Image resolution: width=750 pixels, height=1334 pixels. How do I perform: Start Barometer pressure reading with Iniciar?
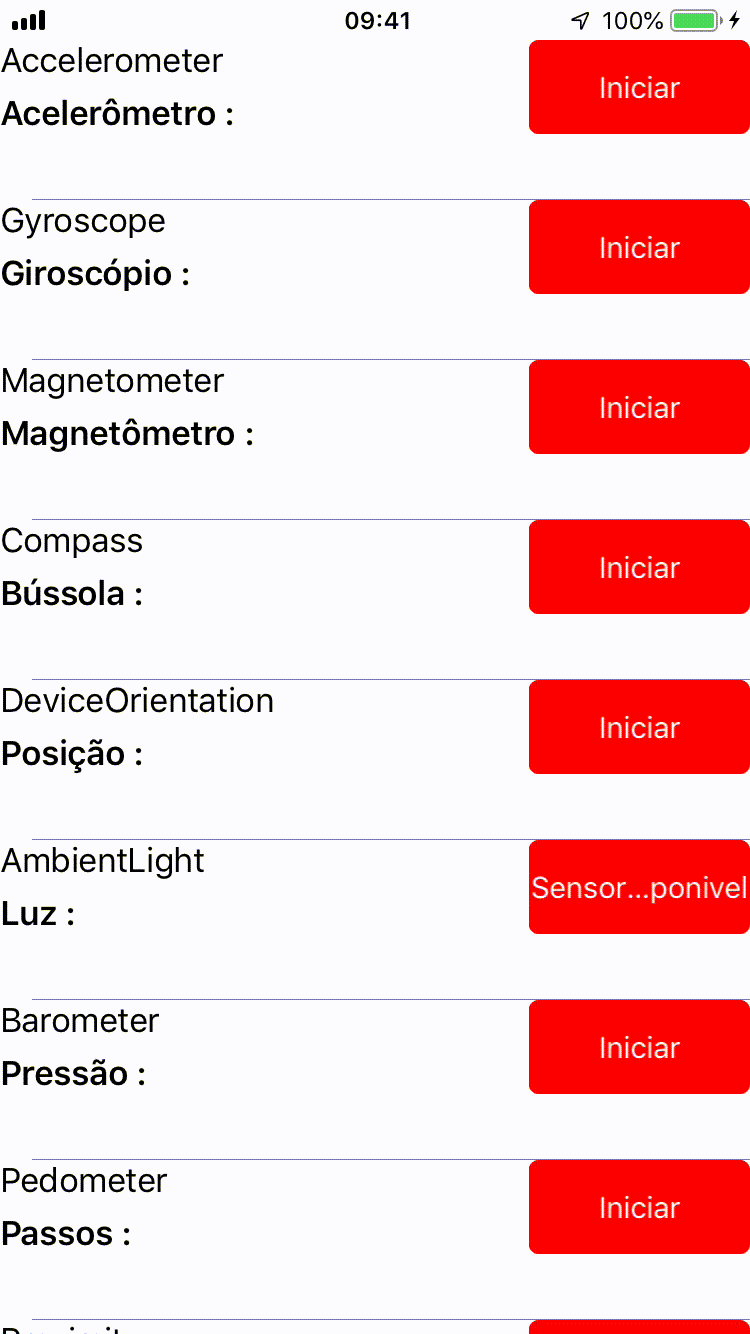(x=639, y=1047)
